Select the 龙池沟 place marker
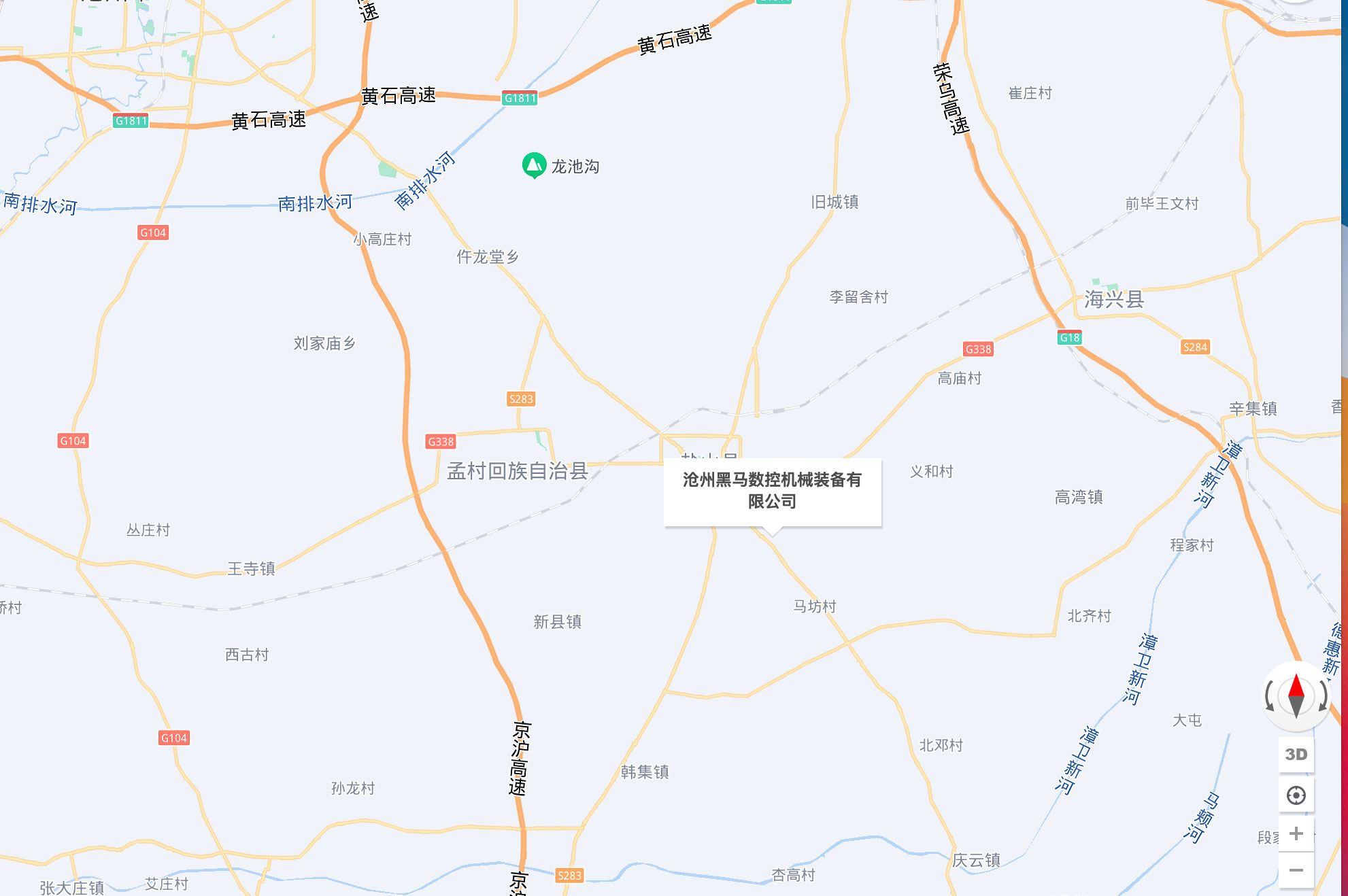 [x=534, y=165]
